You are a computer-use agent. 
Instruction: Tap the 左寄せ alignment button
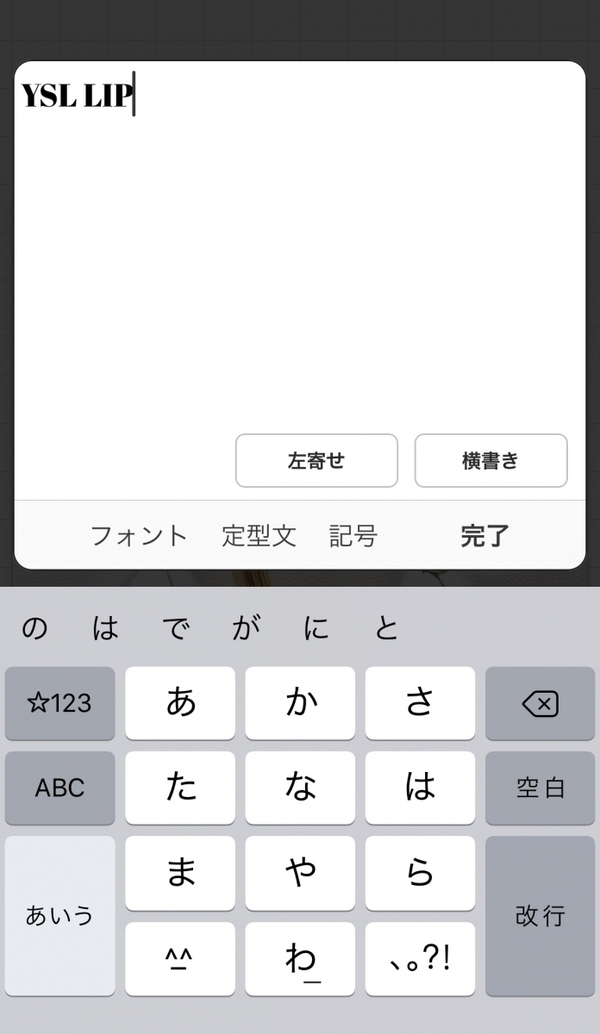click(x=316, y=461)
